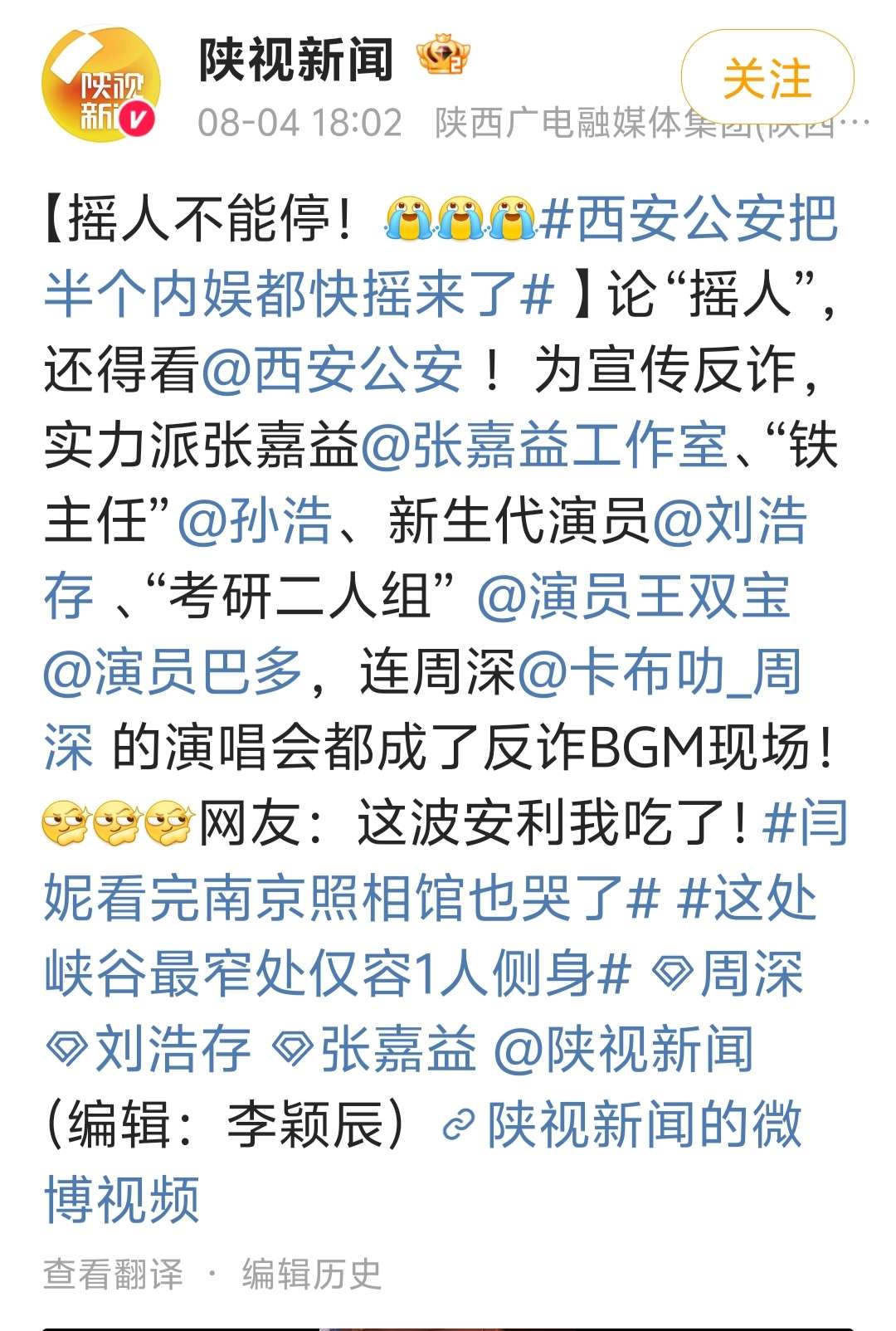Tap the @陕视新闻 mention at post end
896x1331 pixels.
624,1049
